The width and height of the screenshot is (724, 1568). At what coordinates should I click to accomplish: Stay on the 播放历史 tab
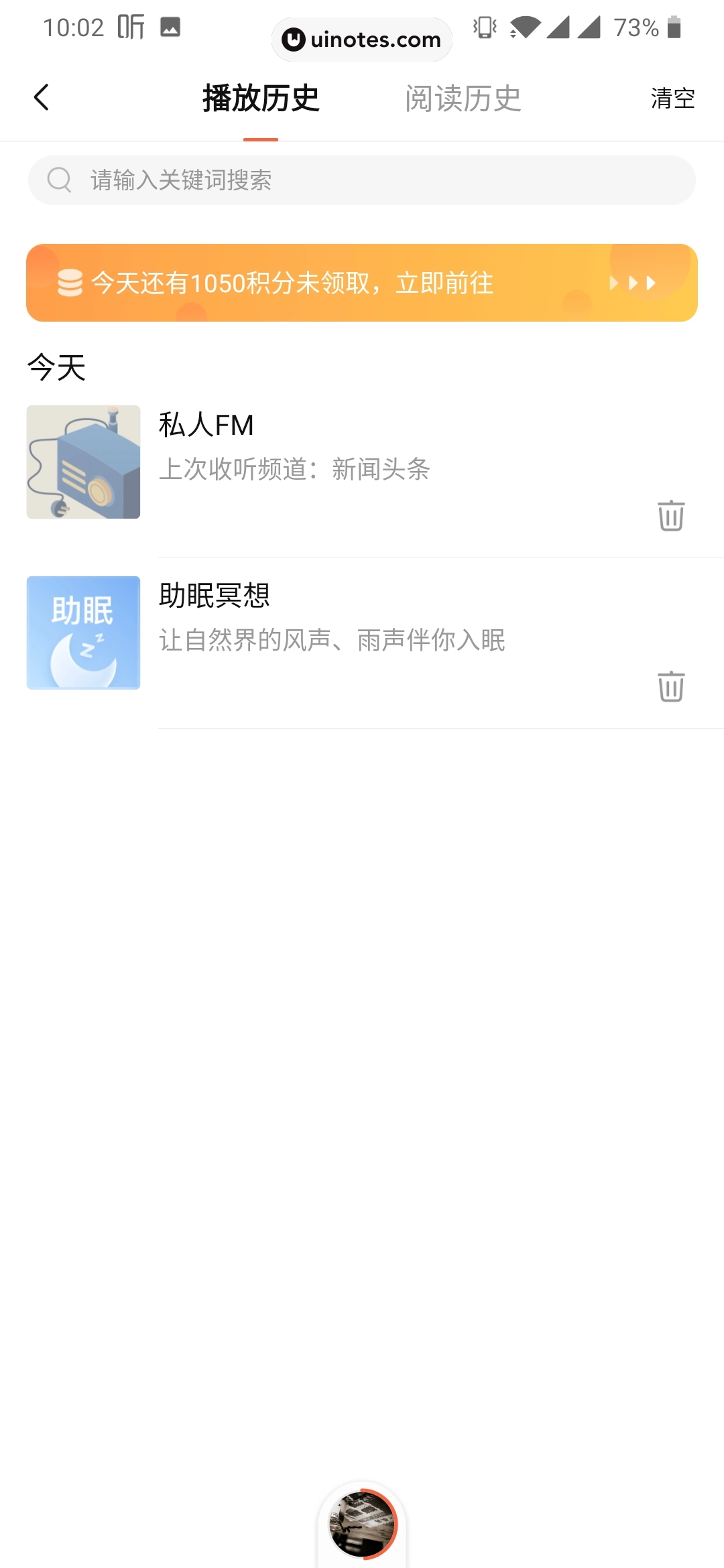[x=259, y=97]
